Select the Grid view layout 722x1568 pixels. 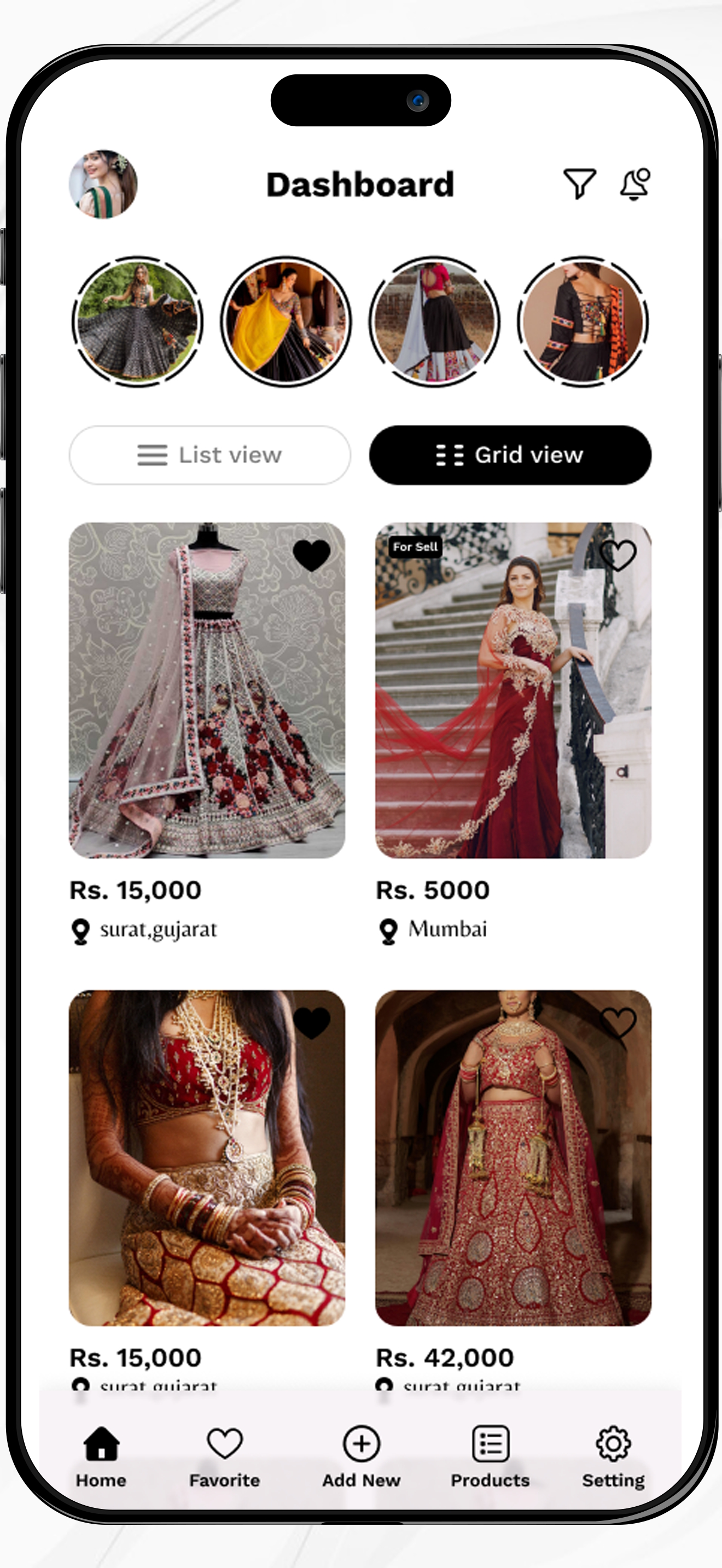510,455
